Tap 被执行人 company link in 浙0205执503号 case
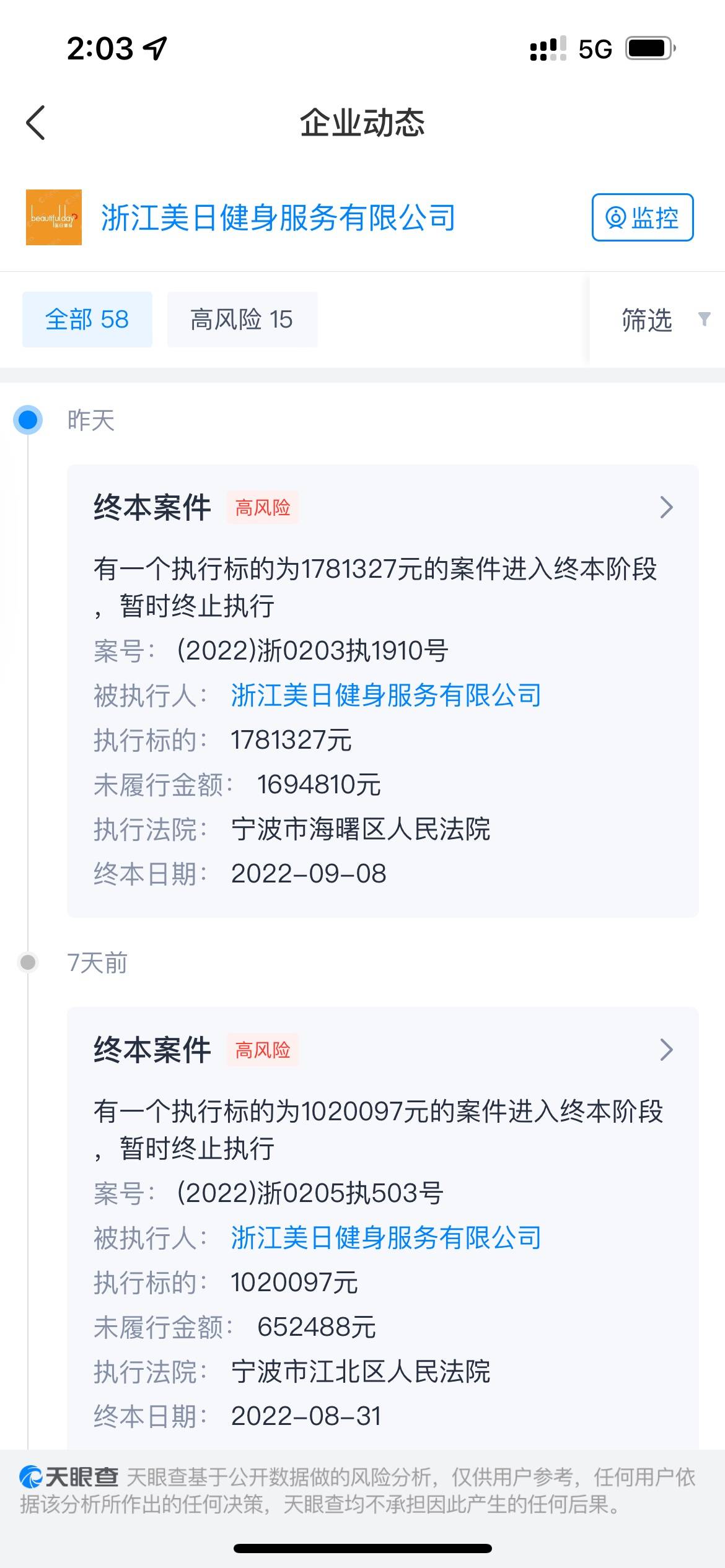725x1568 pixels. [x=385, y=1238]
